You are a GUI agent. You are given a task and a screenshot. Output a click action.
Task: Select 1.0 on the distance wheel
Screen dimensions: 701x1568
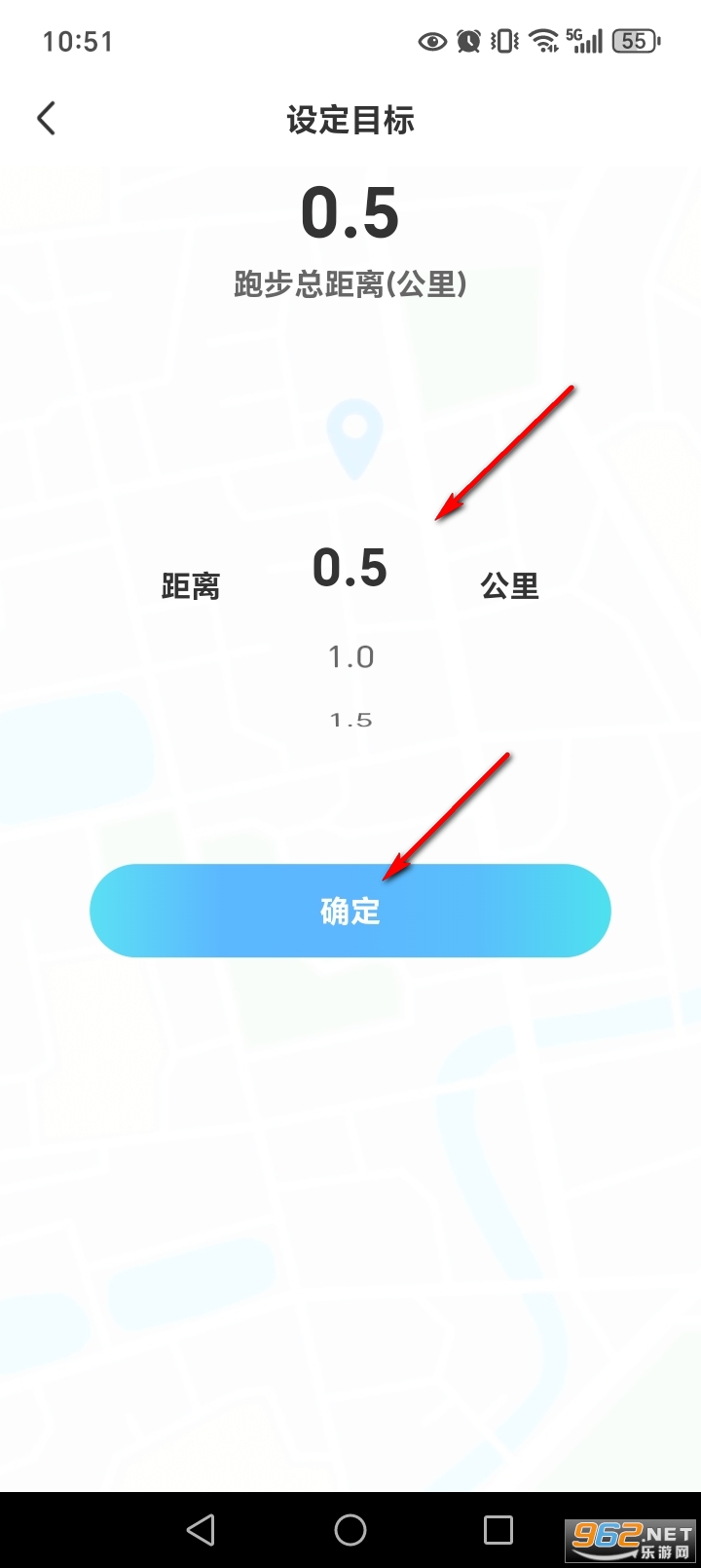(350, 656)
